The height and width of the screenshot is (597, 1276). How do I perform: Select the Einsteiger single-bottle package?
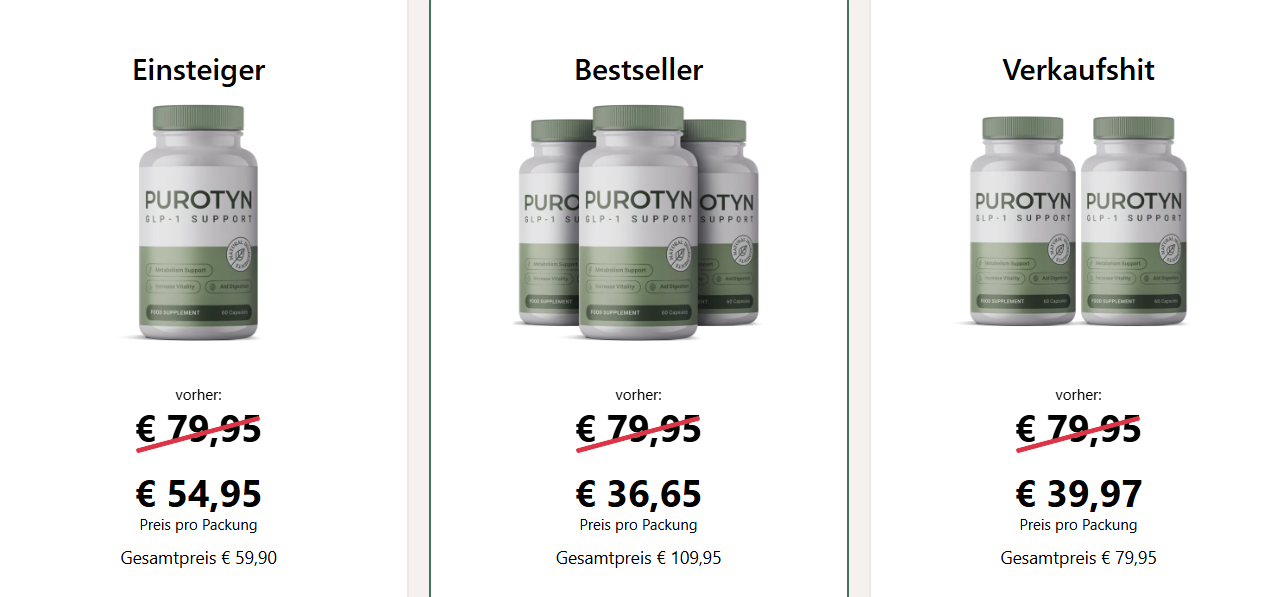click(198, 222)
